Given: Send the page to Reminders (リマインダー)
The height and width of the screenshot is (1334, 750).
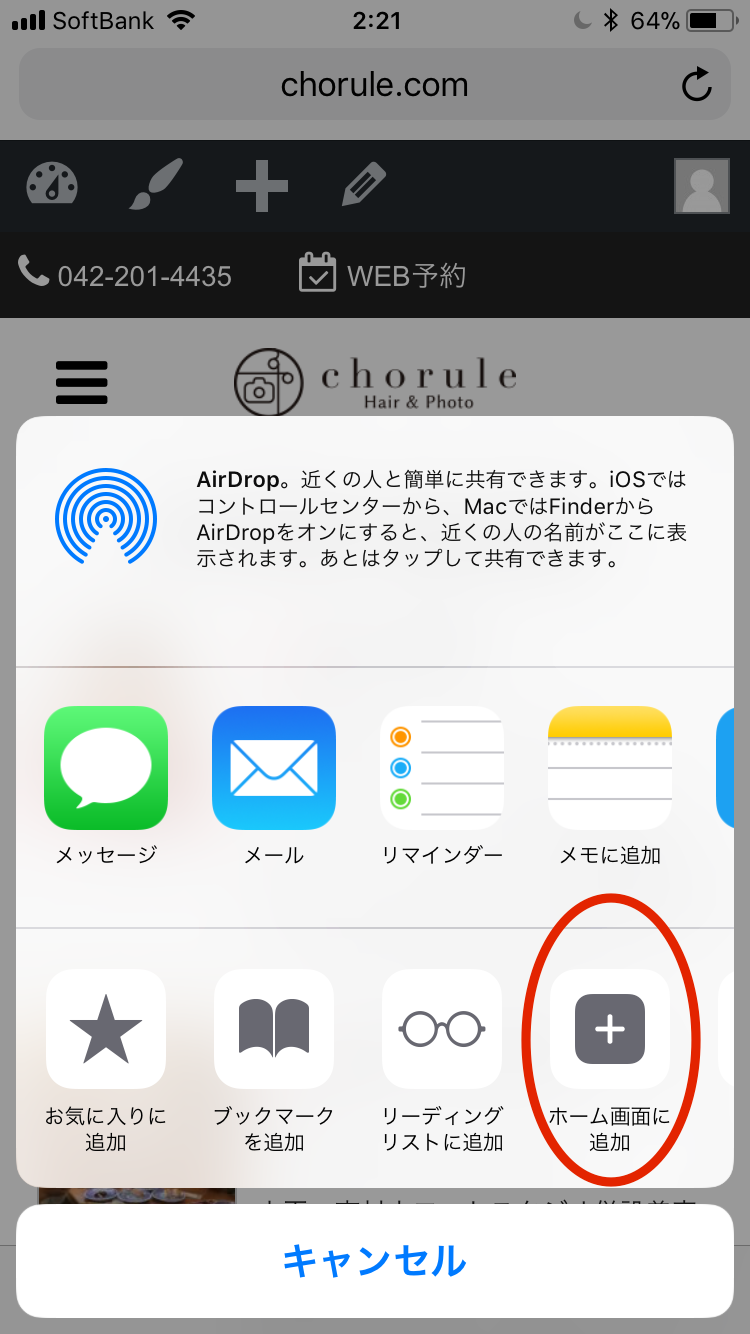Looking at the screenshot, I should pos(442,768).
